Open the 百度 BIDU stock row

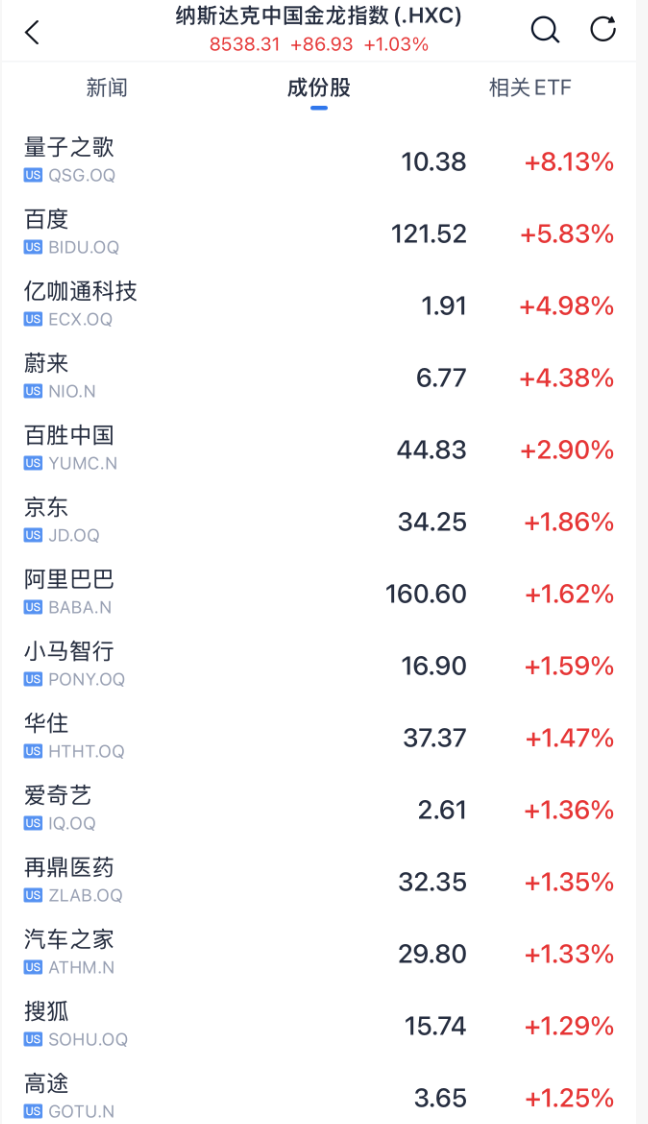tap(319, 233)
